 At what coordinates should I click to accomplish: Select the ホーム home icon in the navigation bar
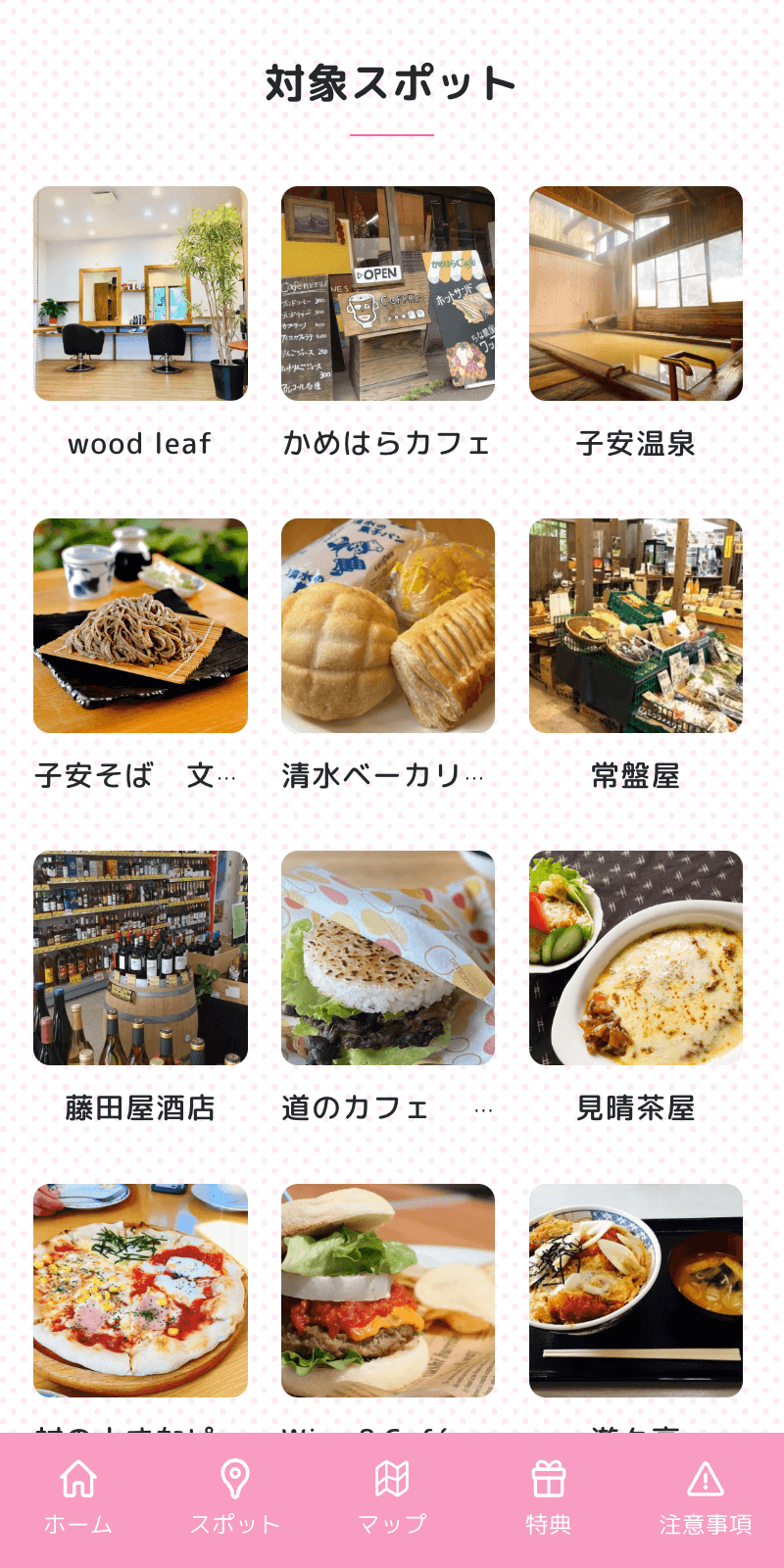pos(76,1476)
